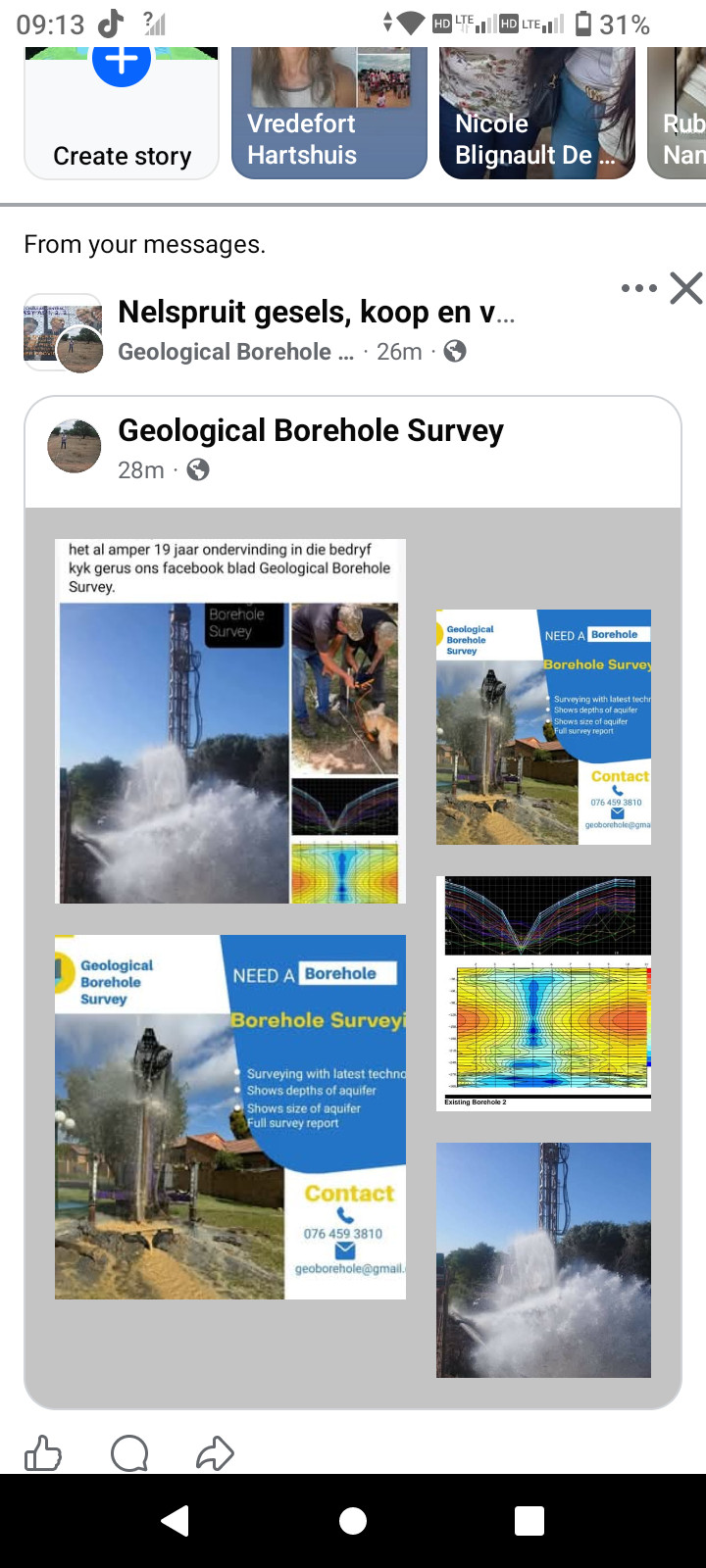This screenshot has width=706, height=1568.
Task: Open Nelspruit gesels, koop en v... group
Action: [316, 313]
